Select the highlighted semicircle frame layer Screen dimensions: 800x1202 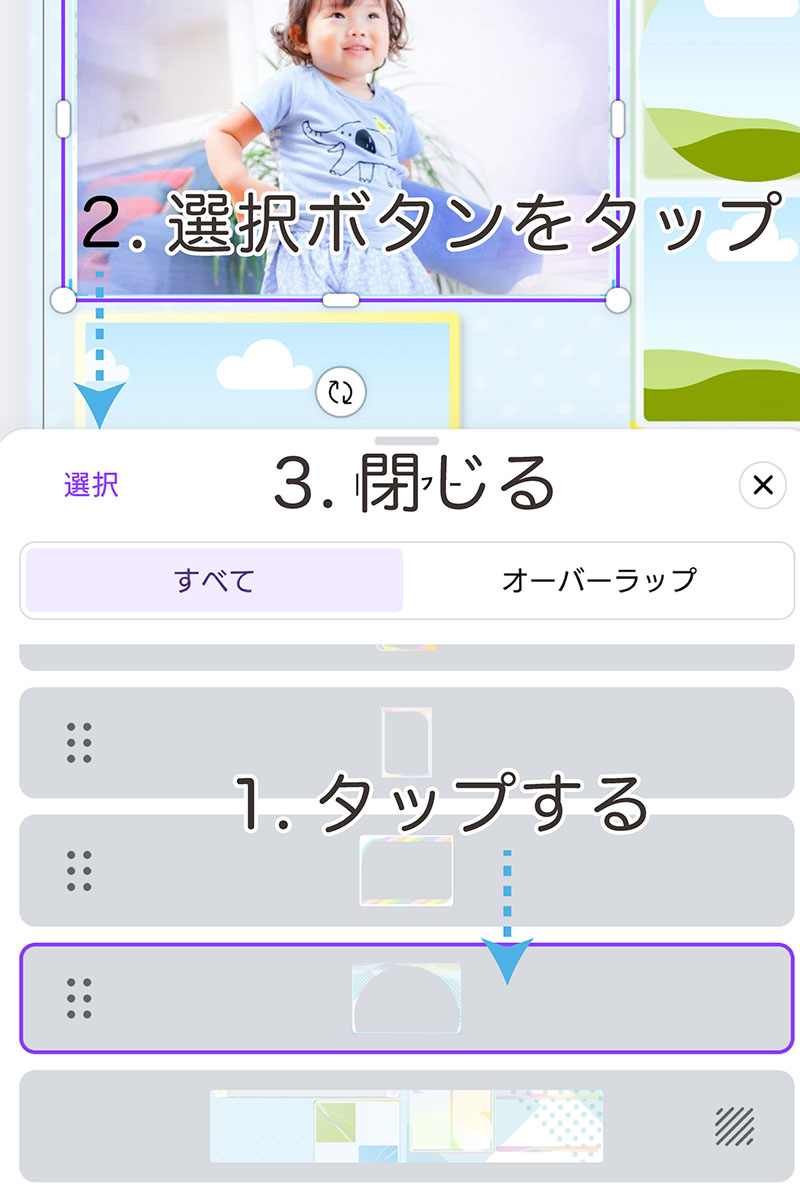click(x=406, y=998)
